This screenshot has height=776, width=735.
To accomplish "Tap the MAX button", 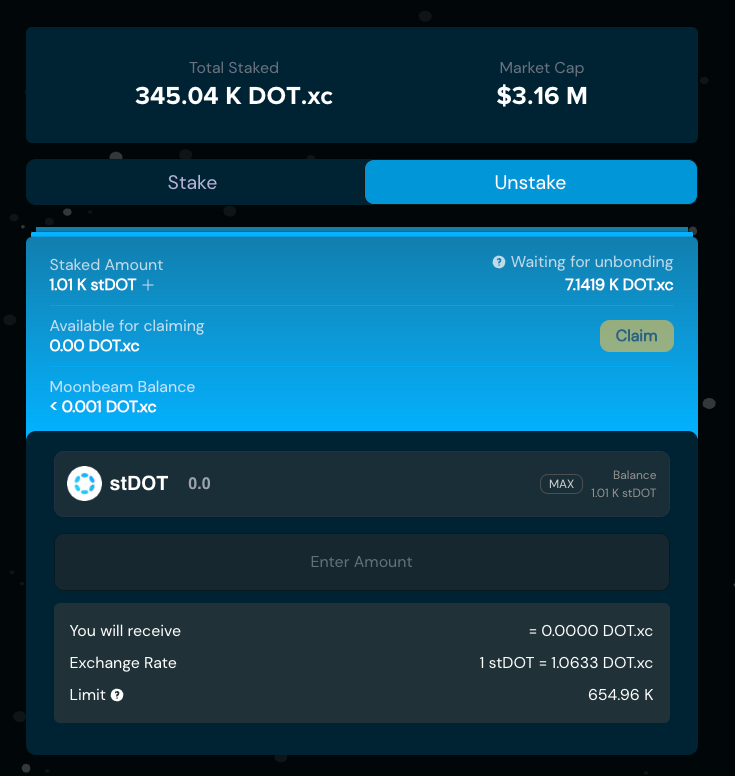I will tap(561, 484).
